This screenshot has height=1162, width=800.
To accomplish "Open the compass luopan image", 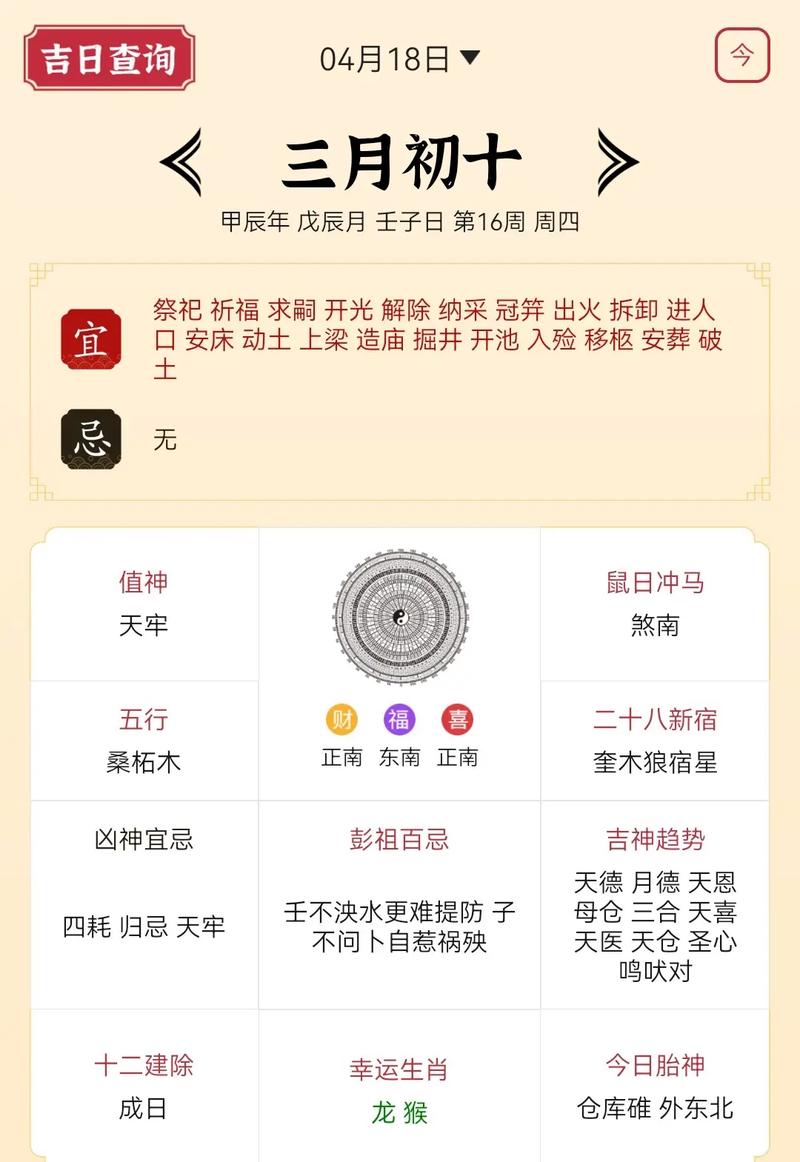I will coord(400,617).
